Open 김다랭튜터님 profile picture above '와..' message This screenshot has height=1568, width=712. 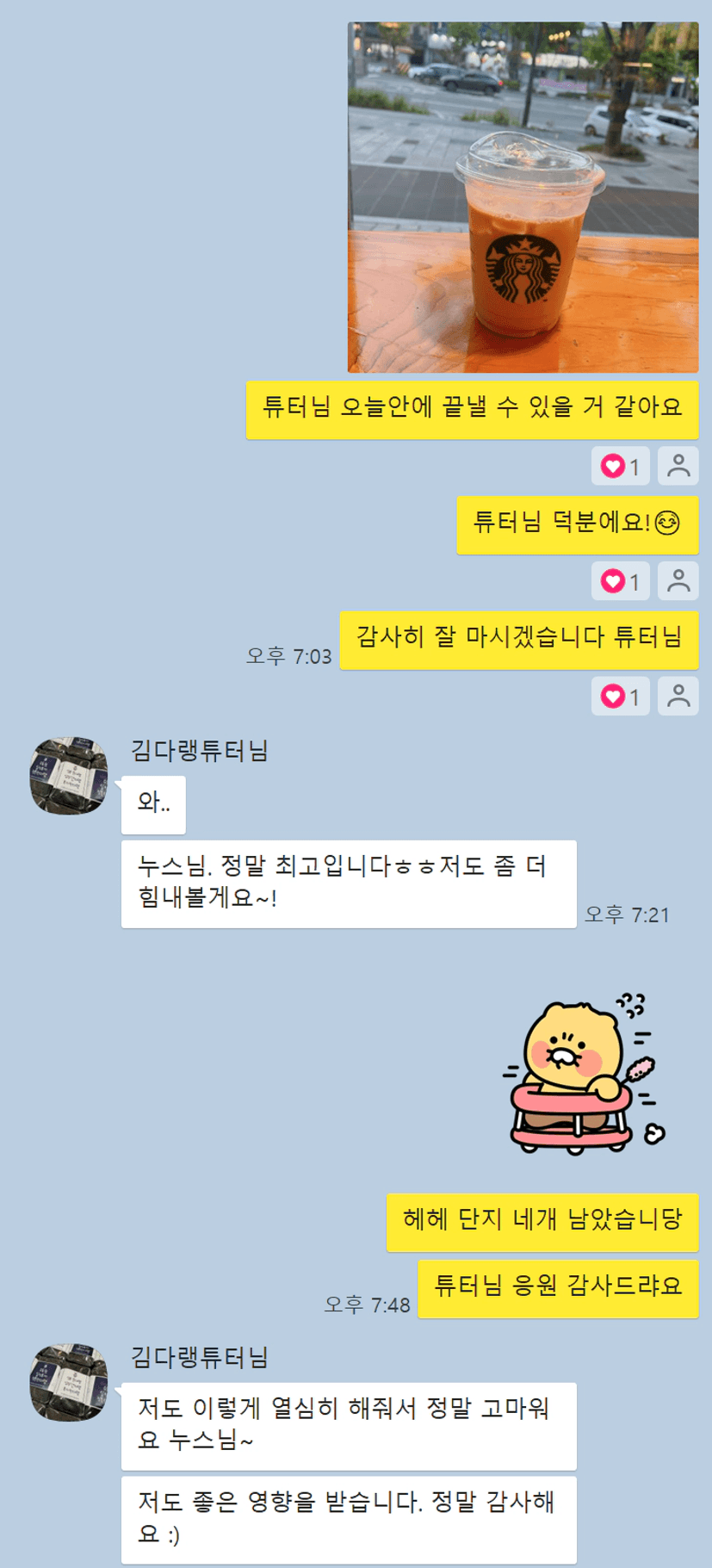69,776
